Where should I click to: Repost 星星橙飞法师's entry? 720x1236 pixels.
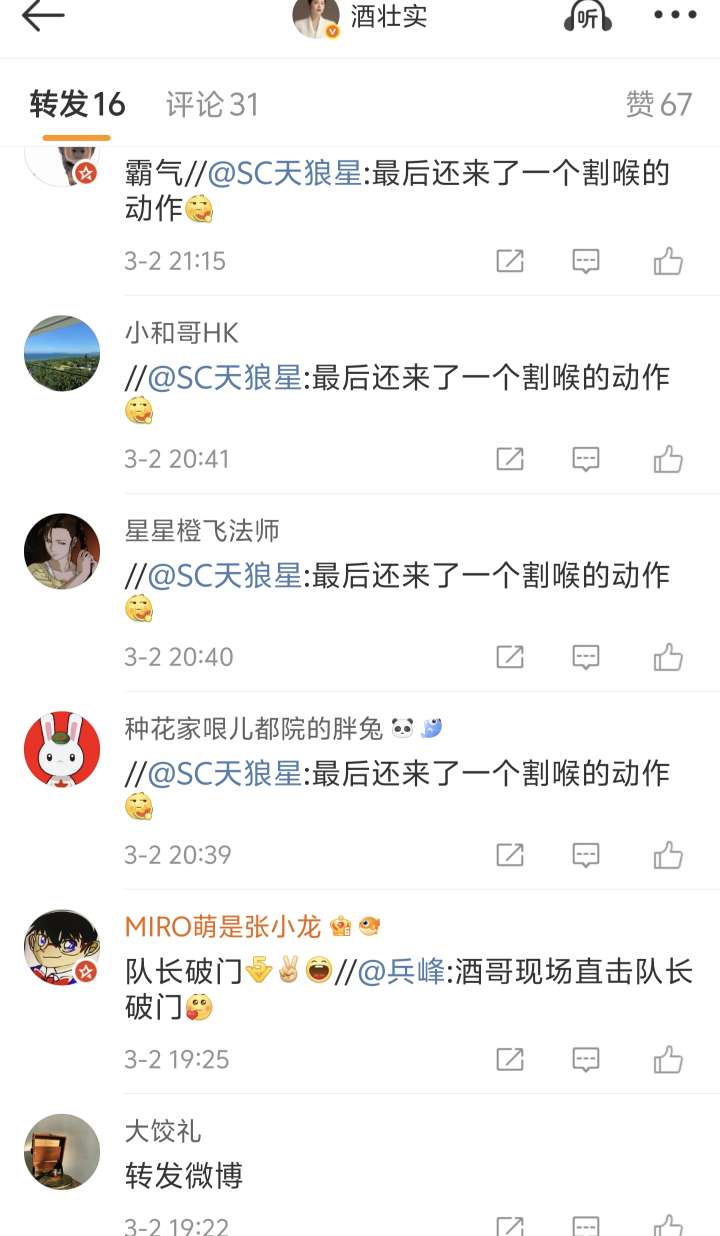[510, 657]
